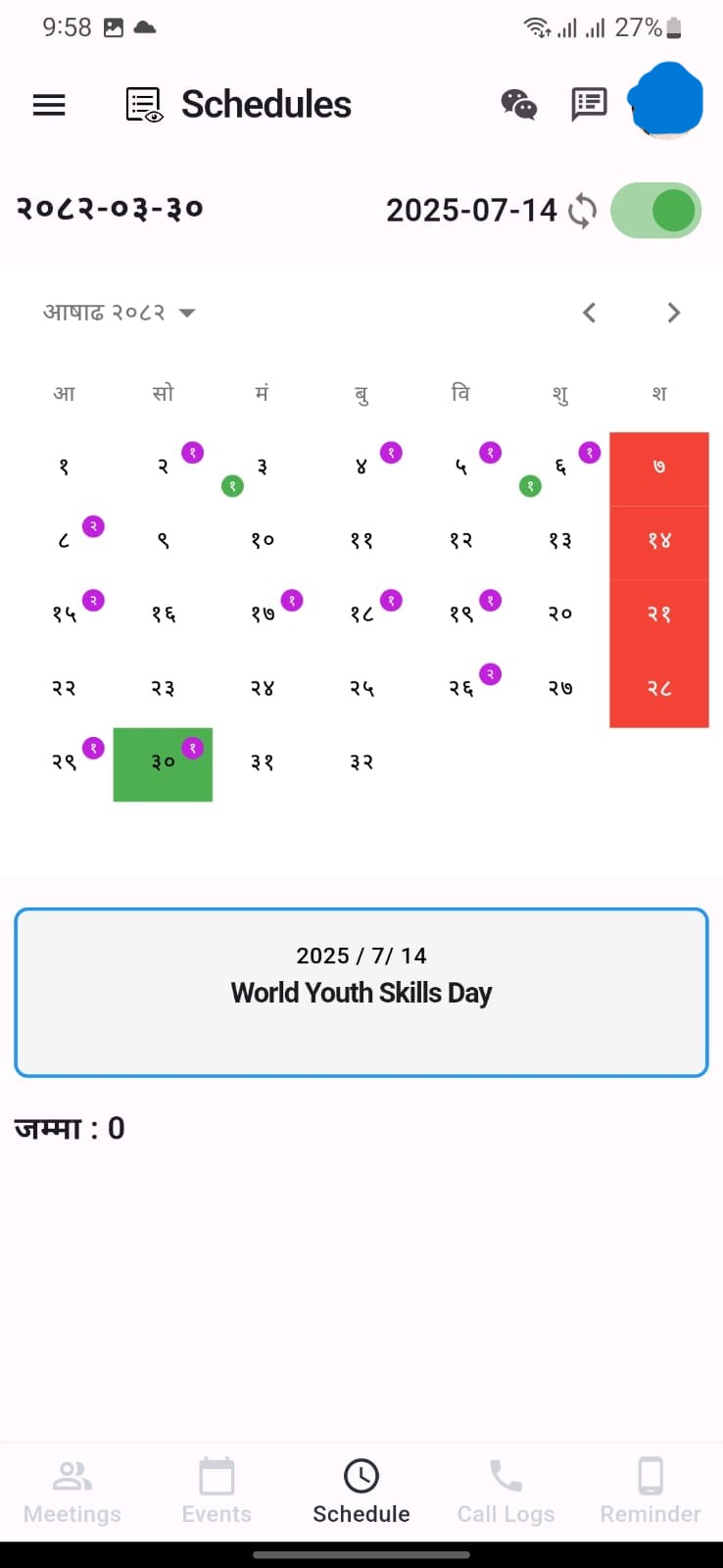Select date २९ on the calendar
The image size is (723, 1568).
coord(64,763)
